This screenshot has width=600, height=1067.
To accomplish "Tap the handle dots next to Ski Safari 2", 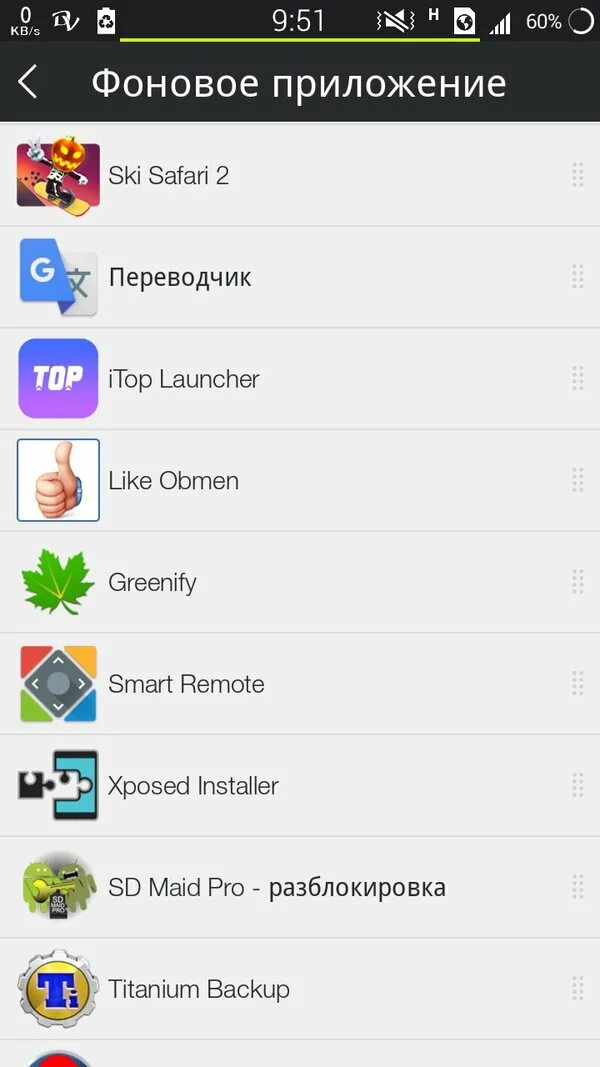I will (x=577, y=175).
